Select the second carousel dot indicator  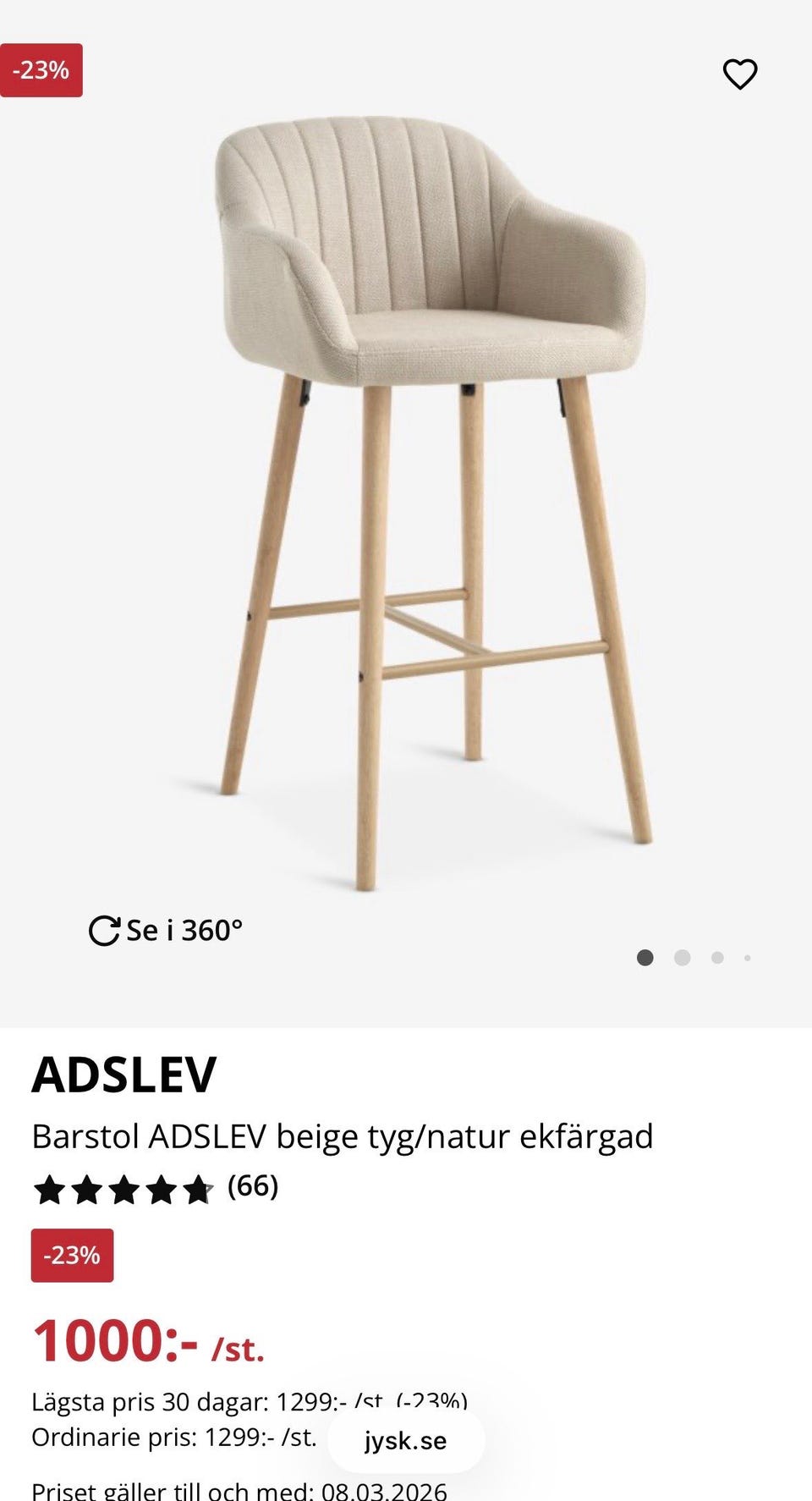pyautogui.click(x=681, y=959)
